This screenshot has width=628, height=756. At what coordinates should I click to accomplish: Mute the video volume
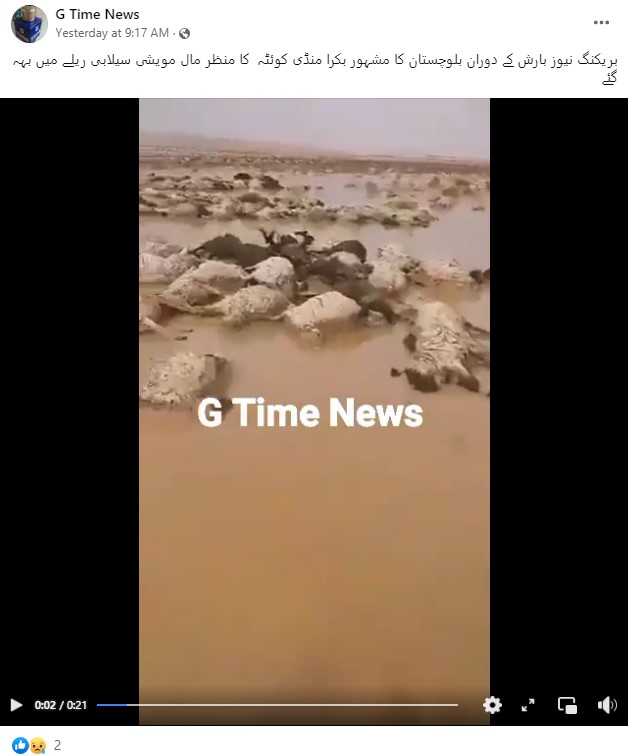(x=606, y=705)
